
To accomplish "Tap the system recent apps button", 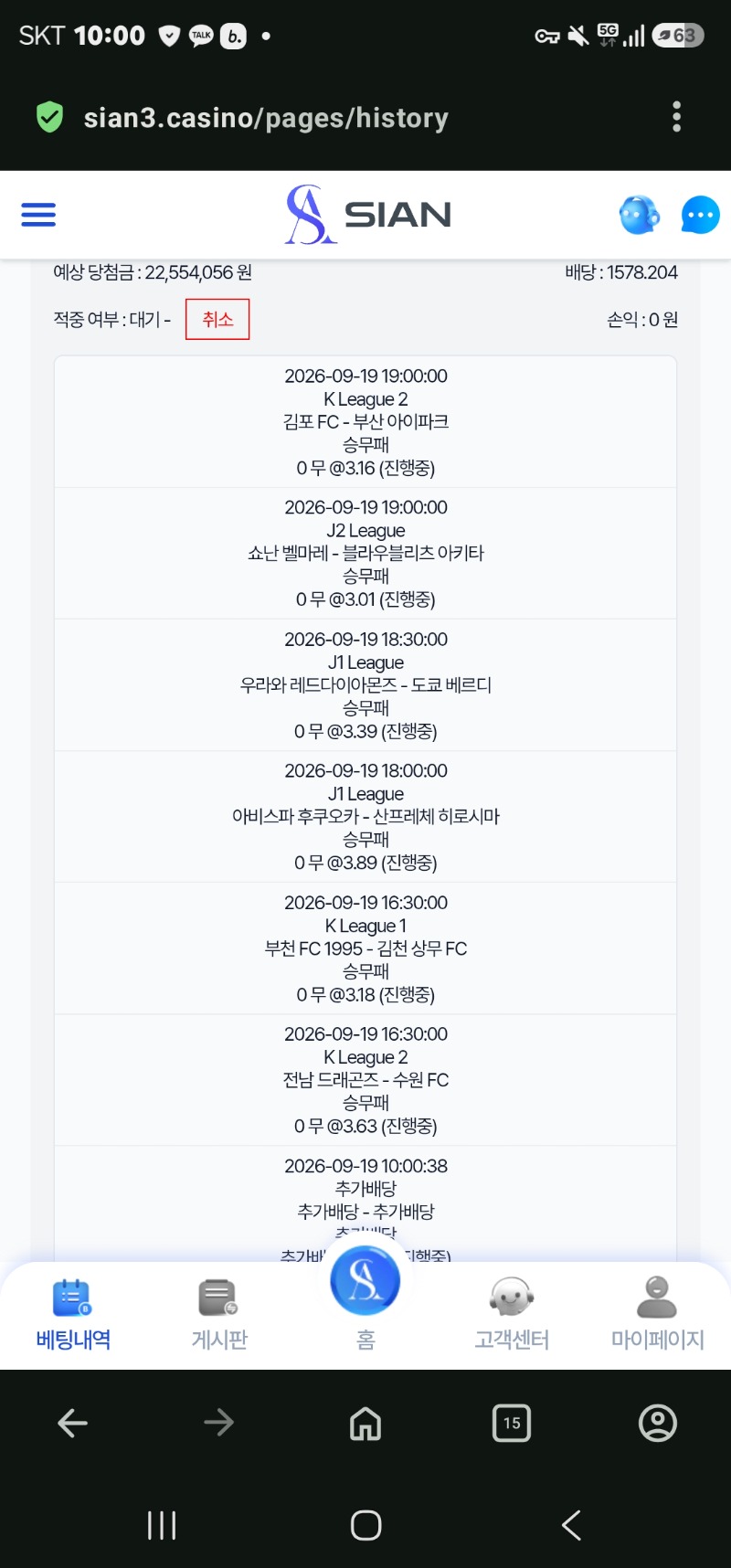I will [x=162, y=1525].
